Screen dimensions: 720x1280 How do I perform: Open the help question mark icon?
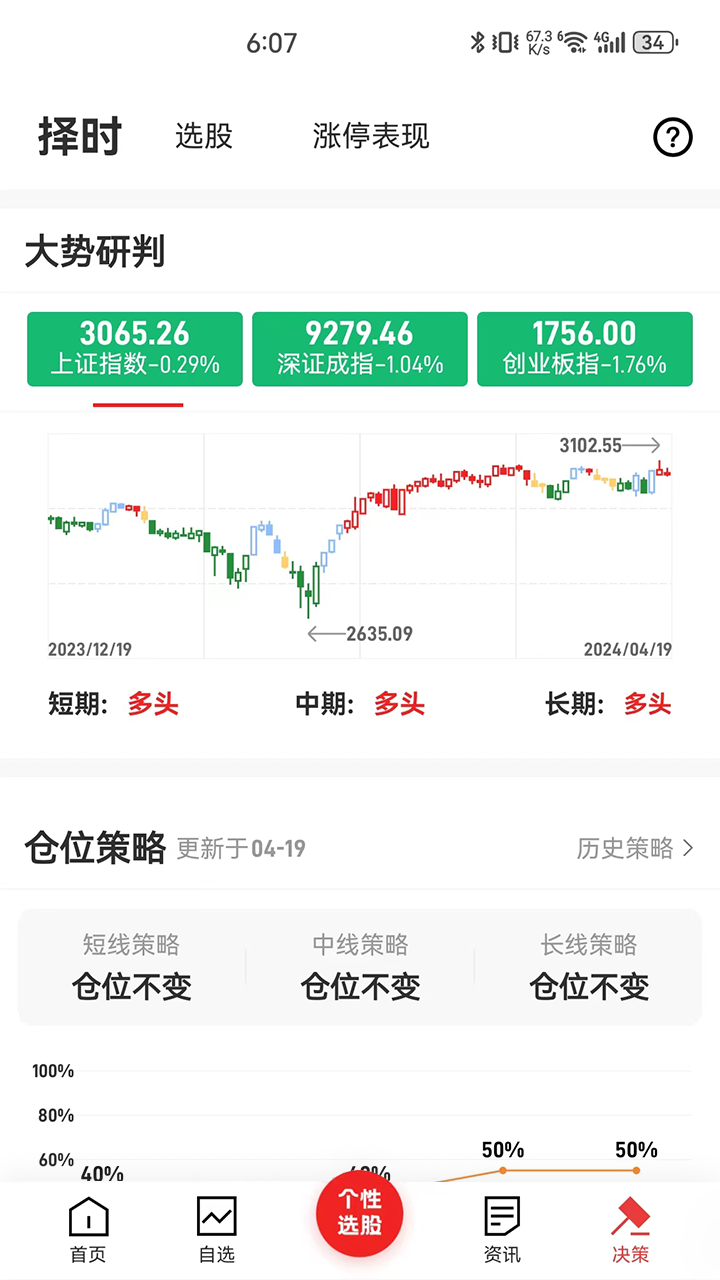tap(673, 138)
